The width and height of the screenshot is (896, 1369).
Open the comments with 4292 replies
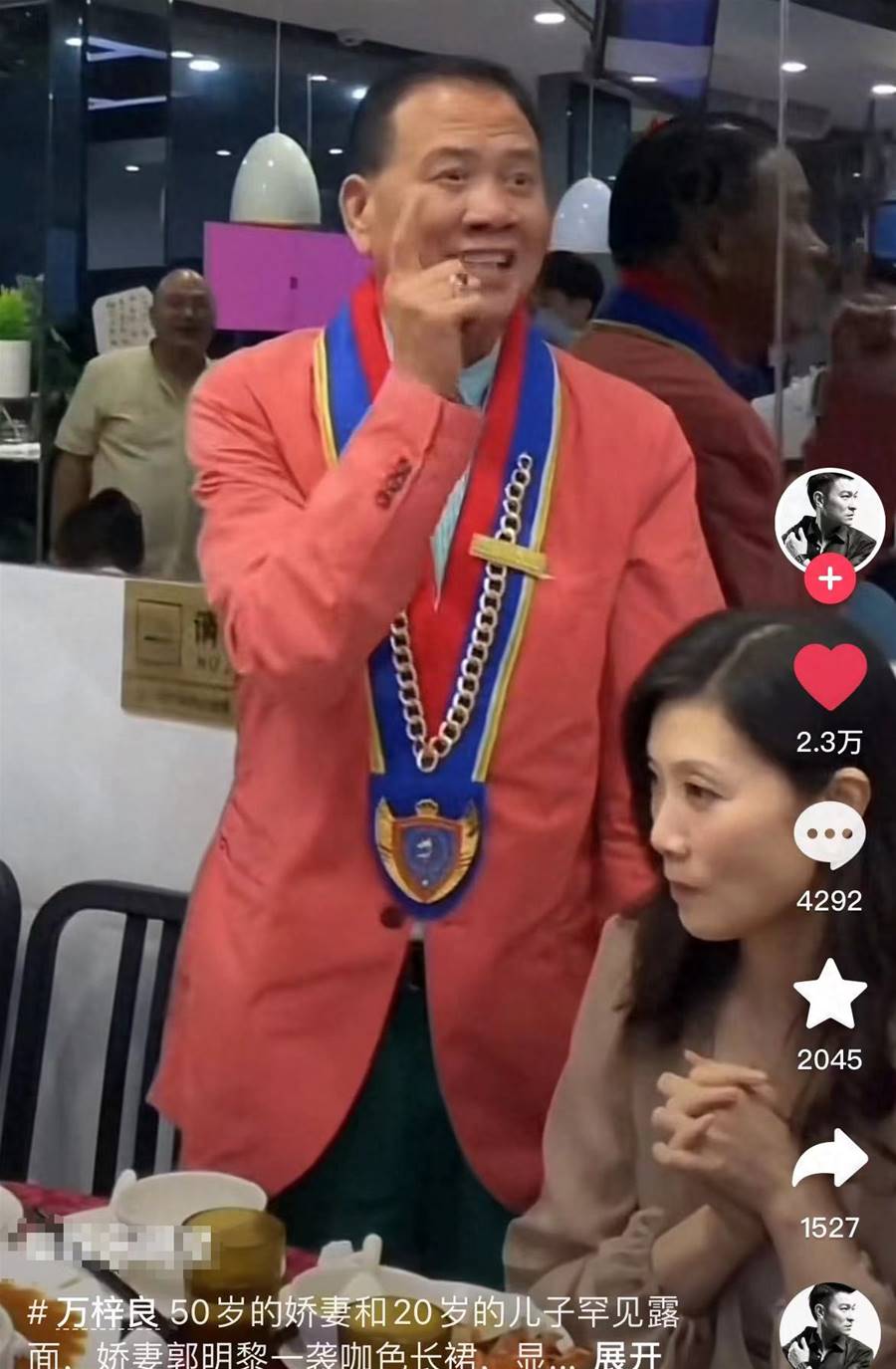pyautogui.click(x=829, y=836)
